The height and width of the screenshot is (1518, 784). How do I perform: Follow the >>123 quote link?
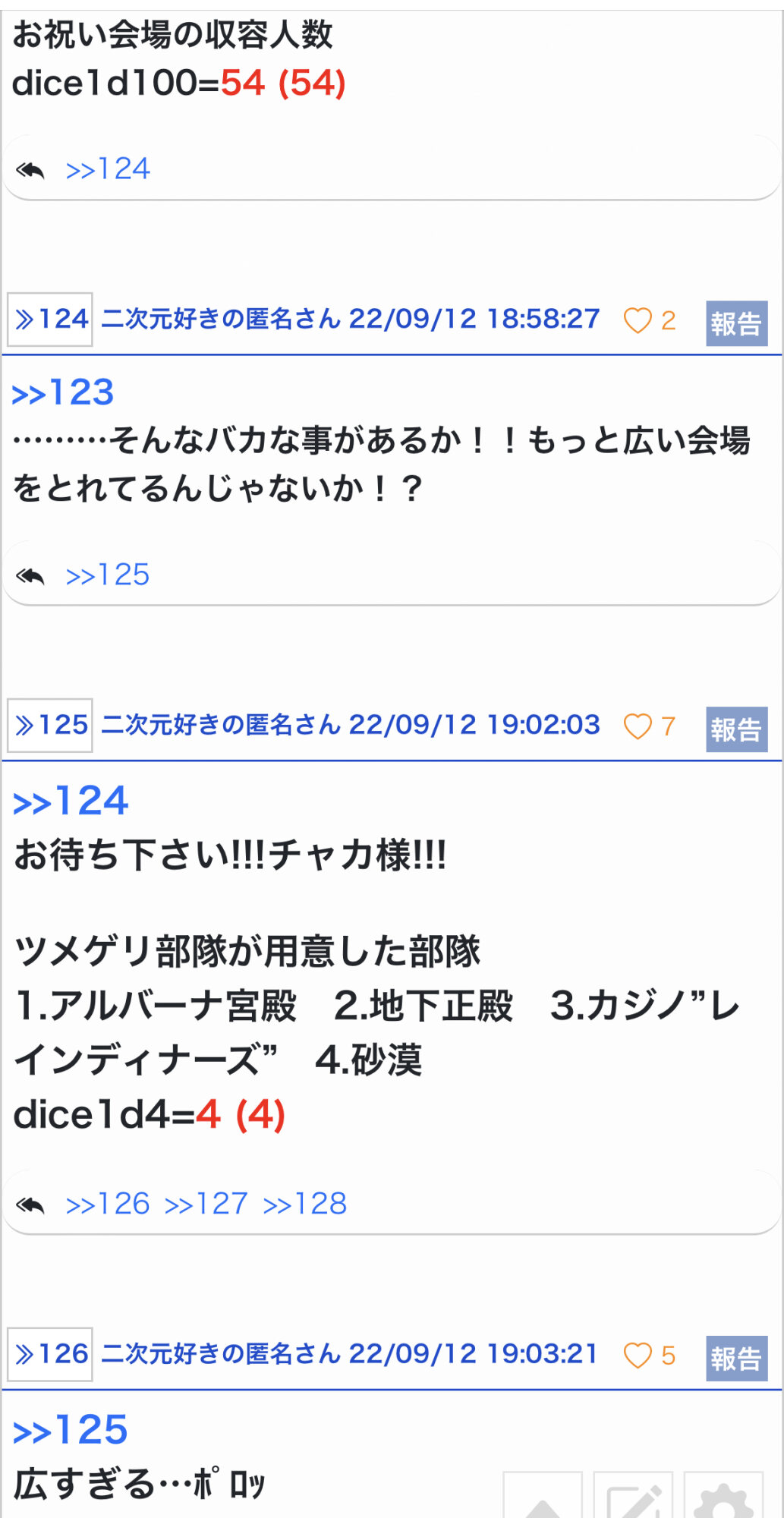(x=63, y=393)
